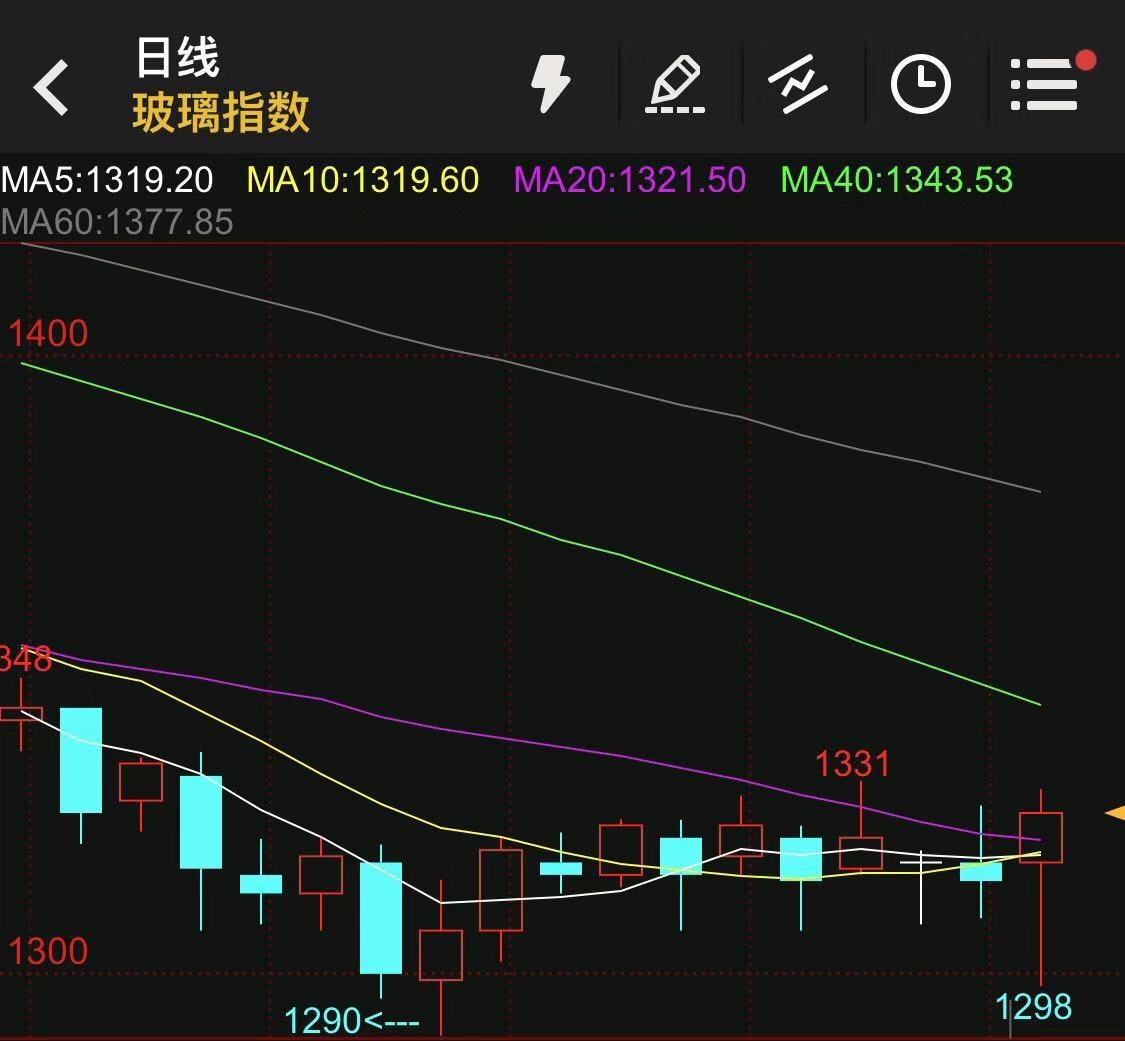
Task: Open the lightning quick-trade icon
Action: pos(549,84)
